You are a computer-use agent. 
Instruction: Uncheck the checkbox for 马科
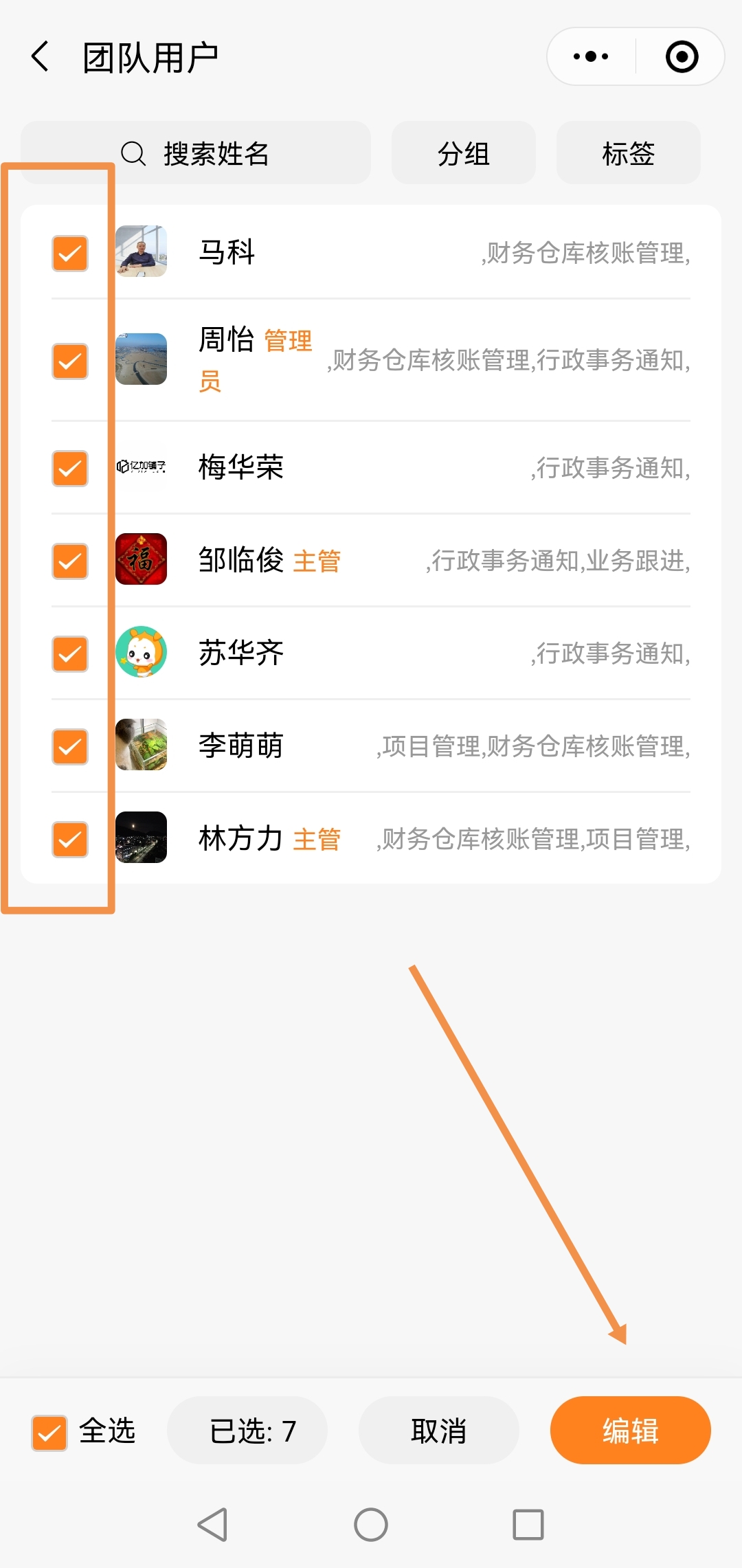point(70,254)
